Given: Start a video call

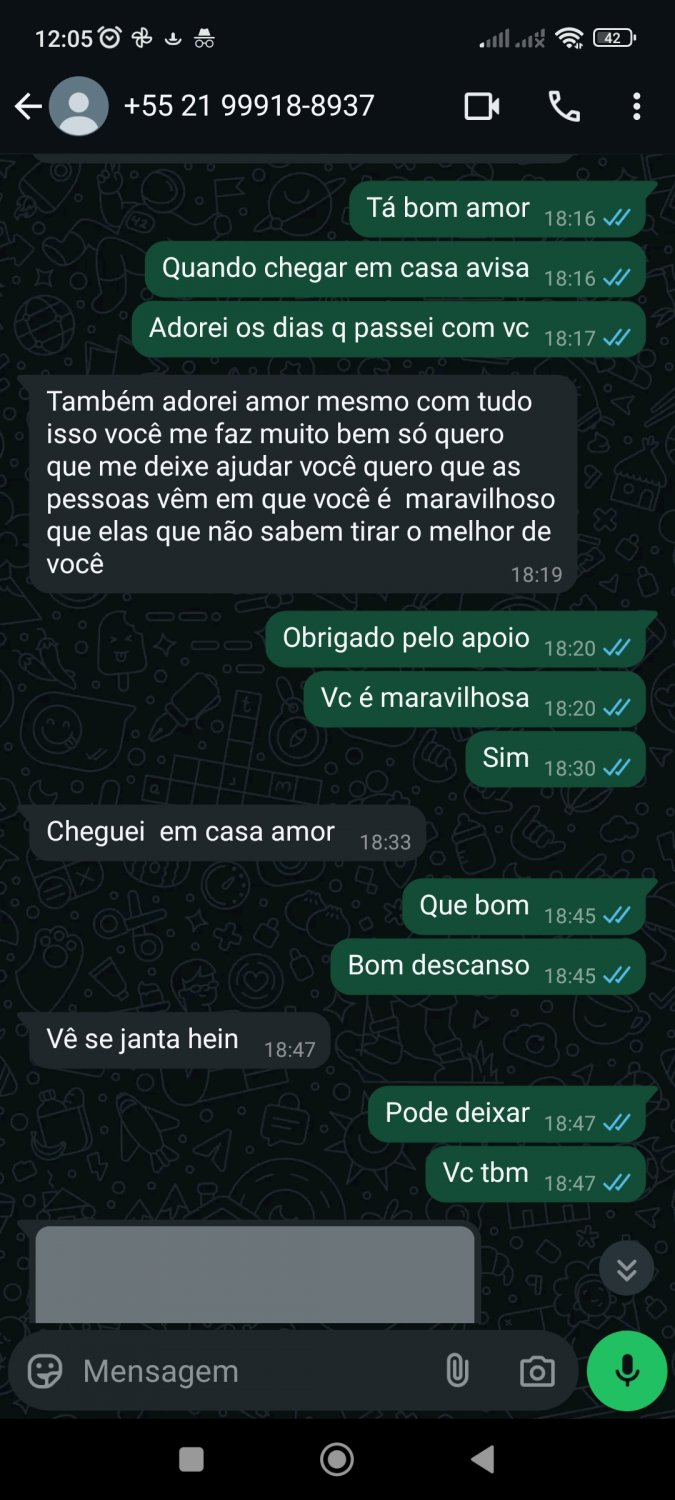Looking at the screenshot, I should point(482,106).
